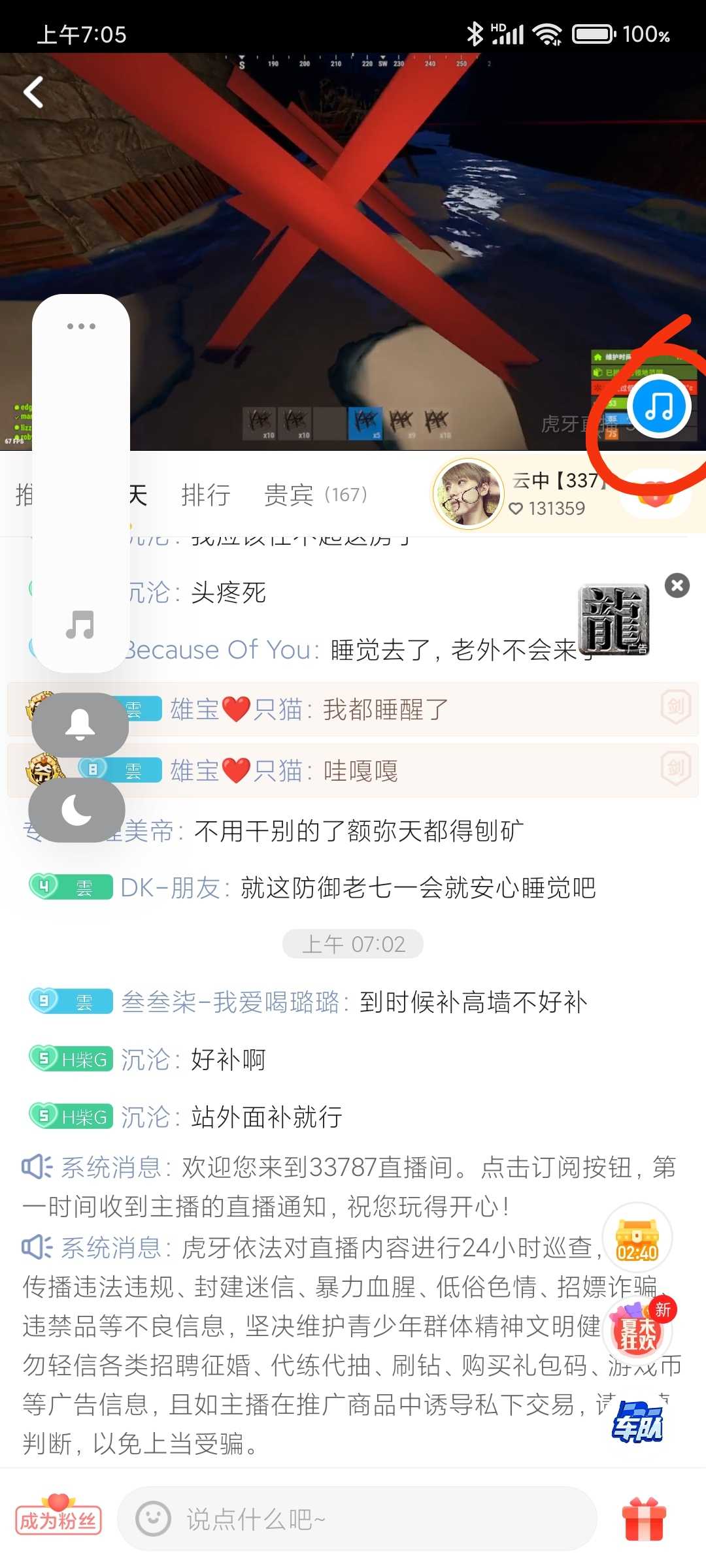Tap the blue music note floating button
706x1568 pixels.
pos(659,406)
